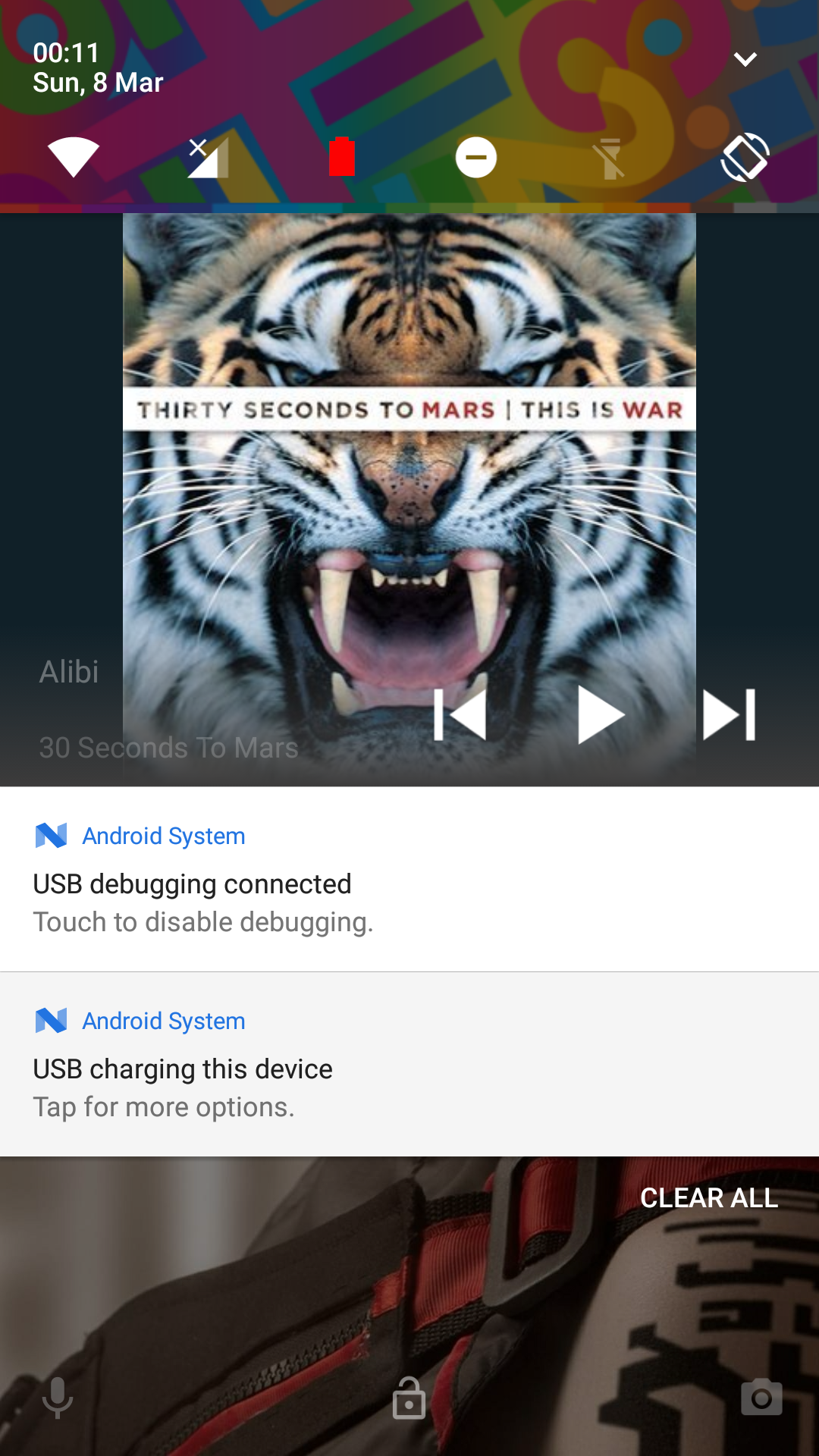
Task: Open the USB debugging connected notification
Action: (x=409, y=880)
